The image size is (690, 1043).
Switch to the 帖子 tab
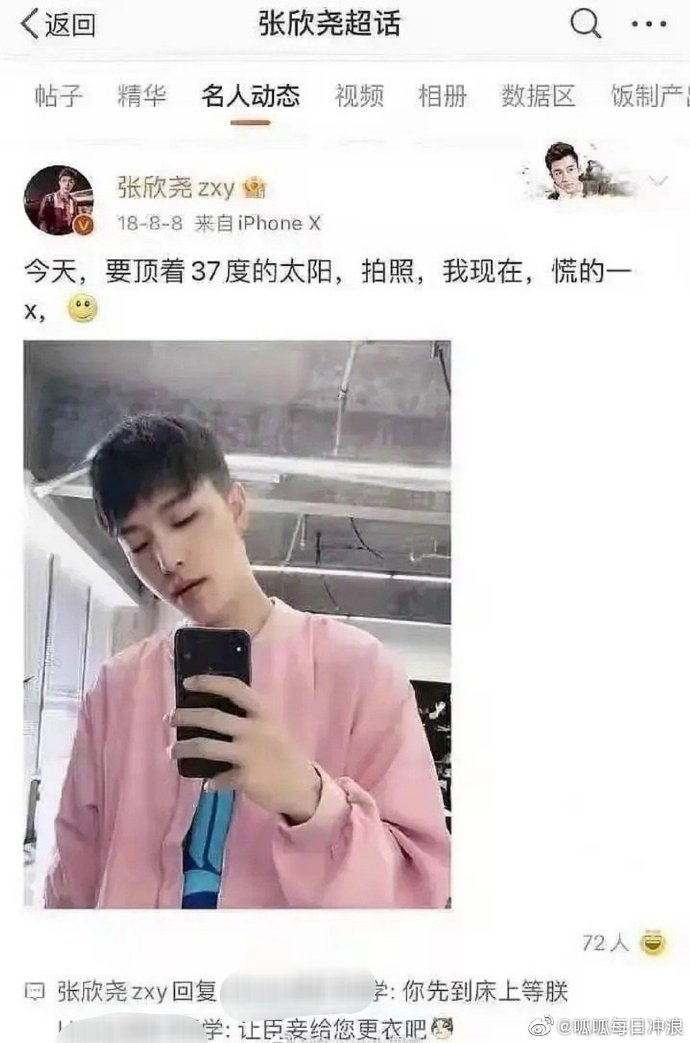(x=58, y=96)
